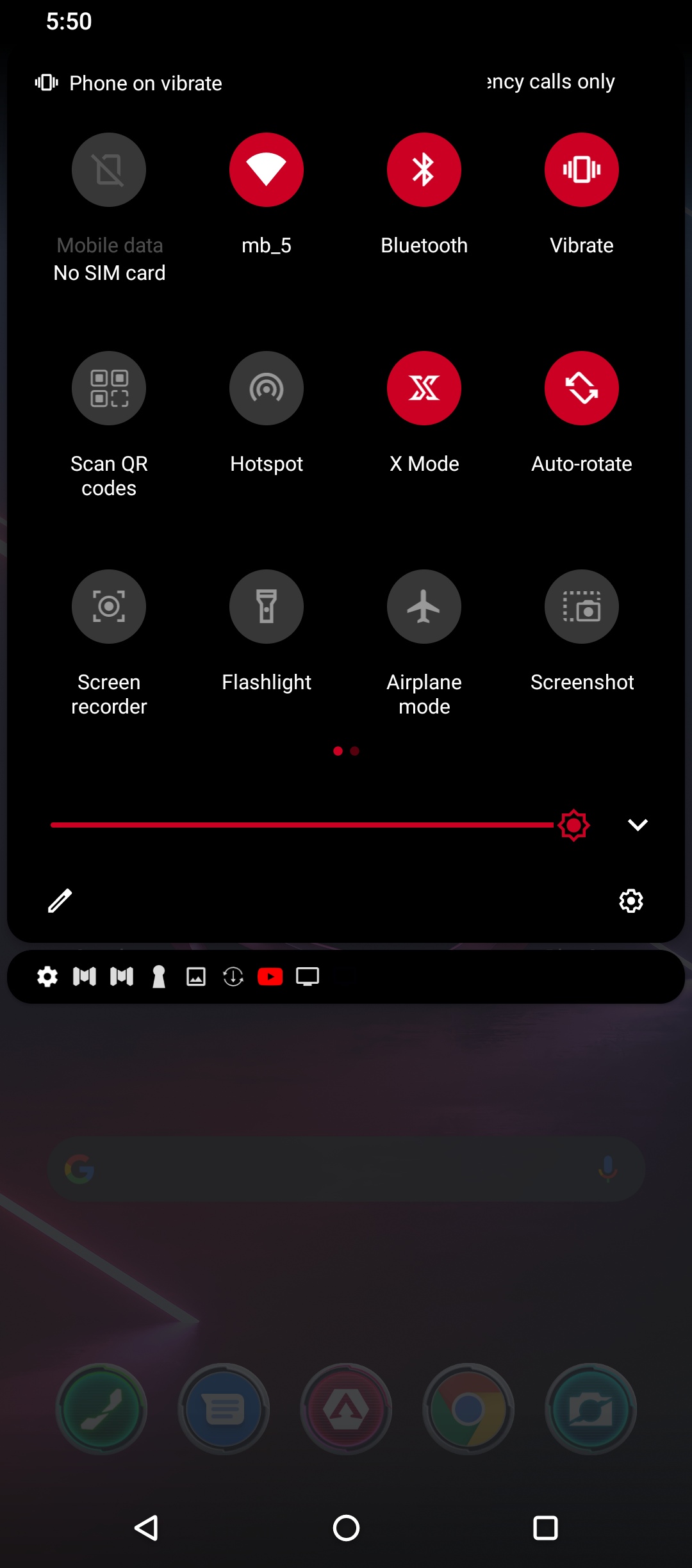The image size is (692, 1568).
Task: Turn on the Flashlight
Action: click(266, 607)
